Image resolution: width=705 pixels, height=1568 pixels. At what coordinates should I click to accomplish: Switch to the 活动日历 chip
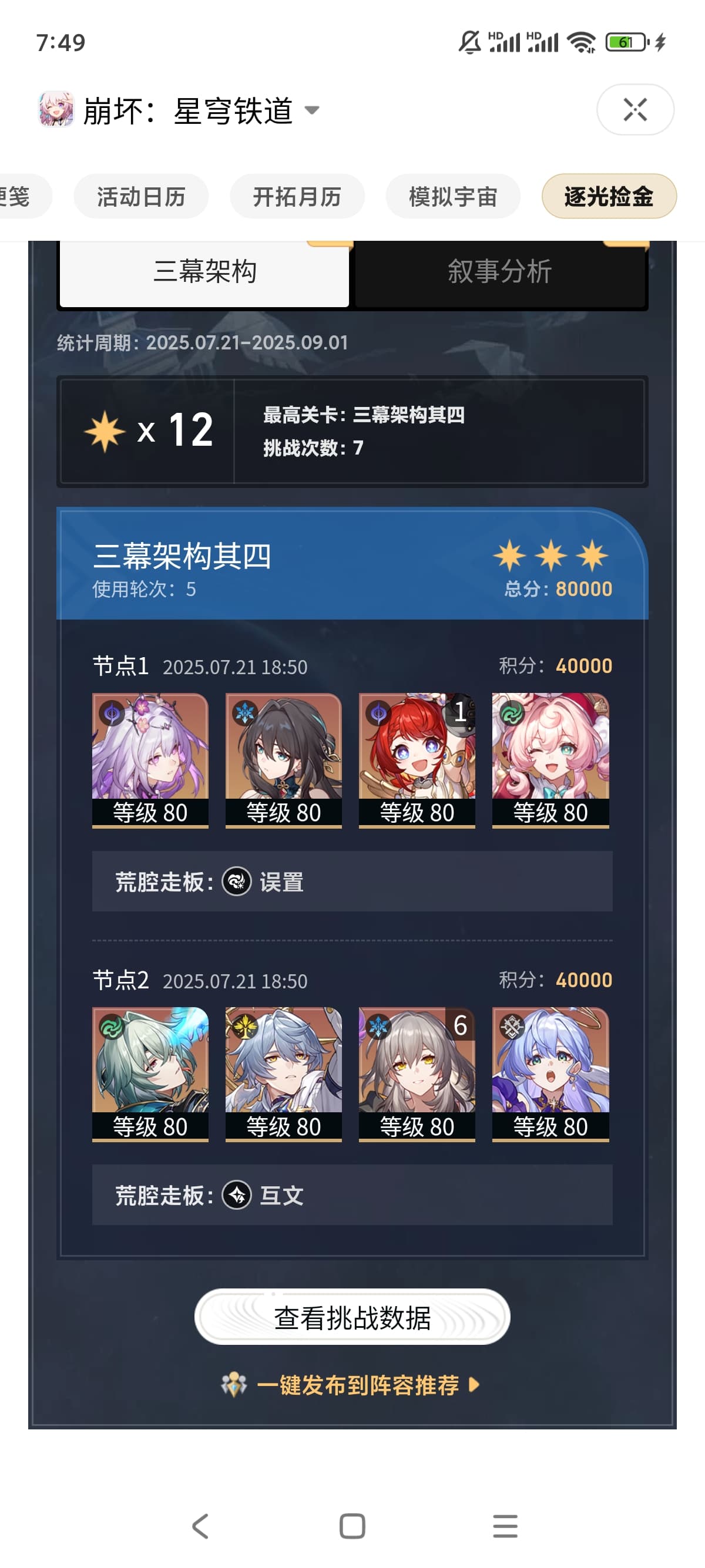tap(140, 197)
